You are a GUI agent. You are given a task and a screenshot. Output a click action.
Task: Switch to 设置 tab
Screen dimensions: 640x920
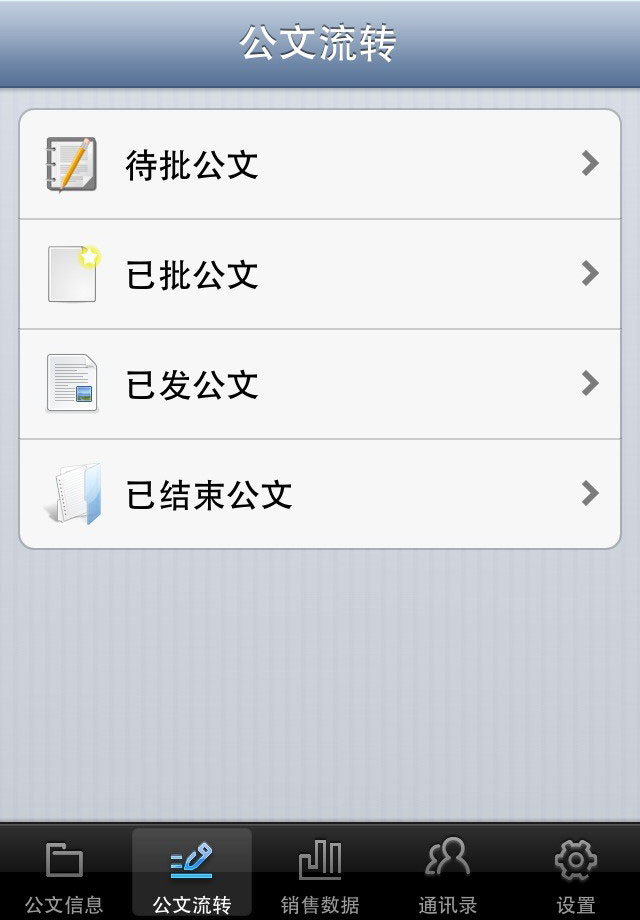(576, 875)
